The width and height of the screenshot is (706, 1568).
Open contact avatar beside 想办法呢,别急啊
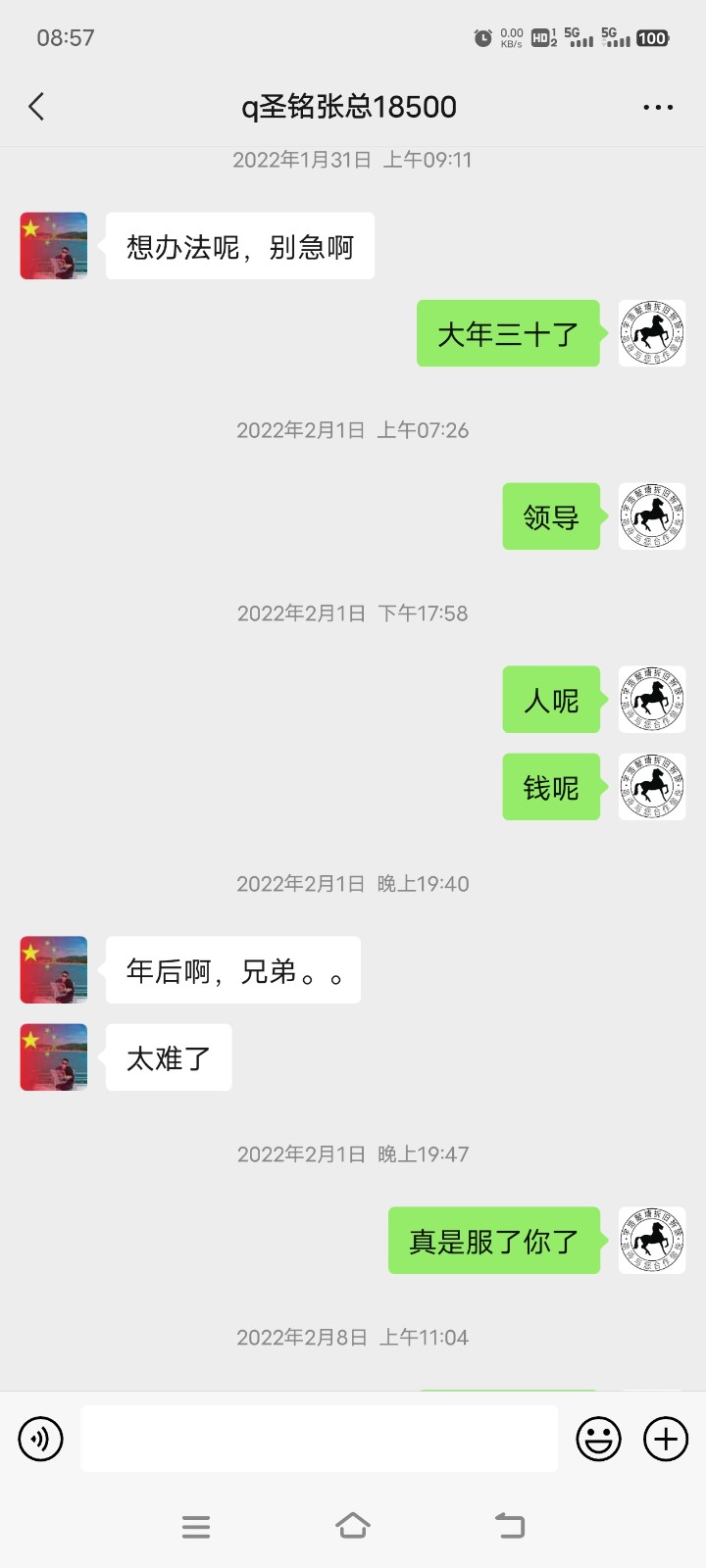point(54,246)
